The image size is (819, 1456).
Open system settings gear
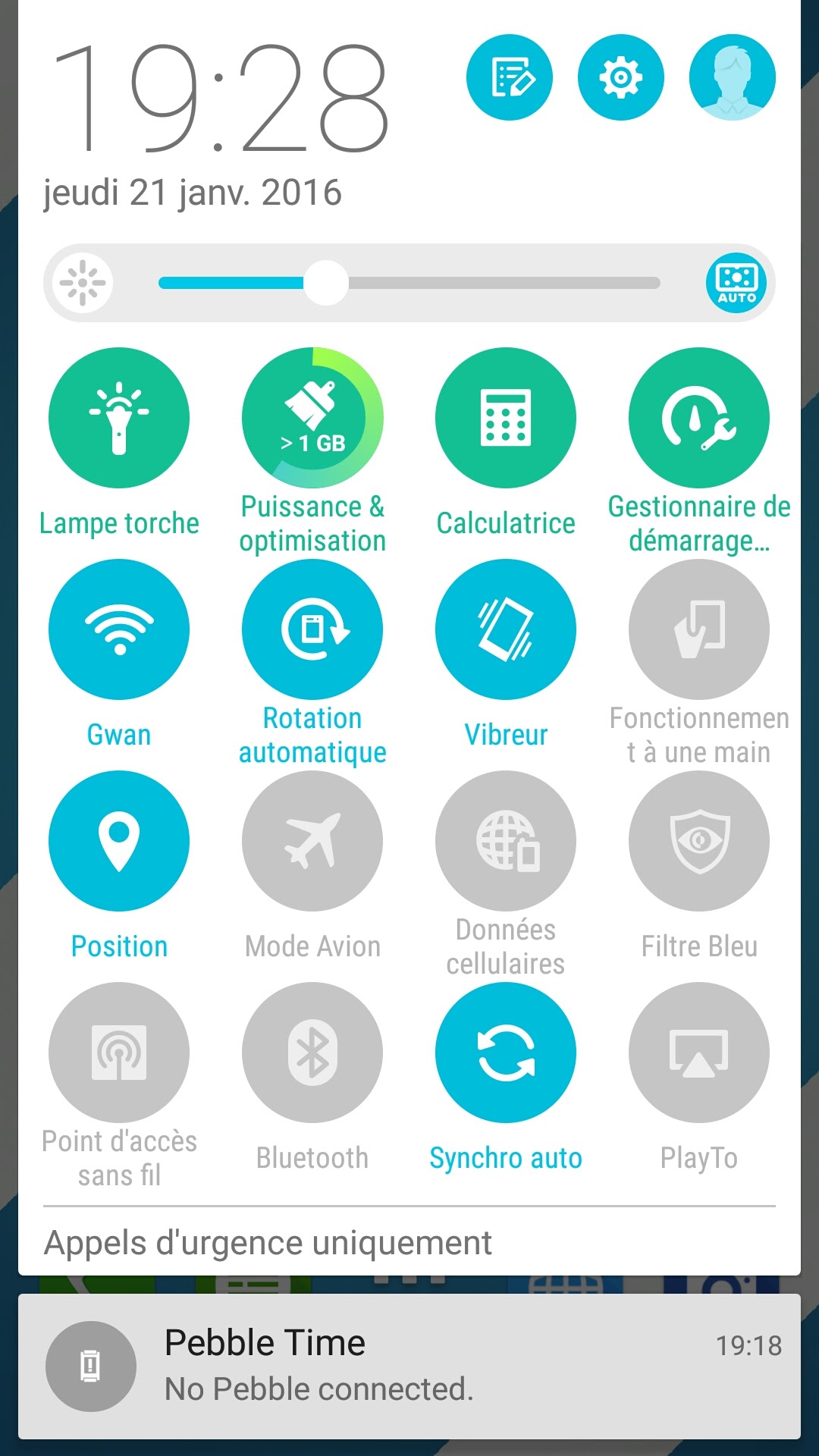[621, 77]
